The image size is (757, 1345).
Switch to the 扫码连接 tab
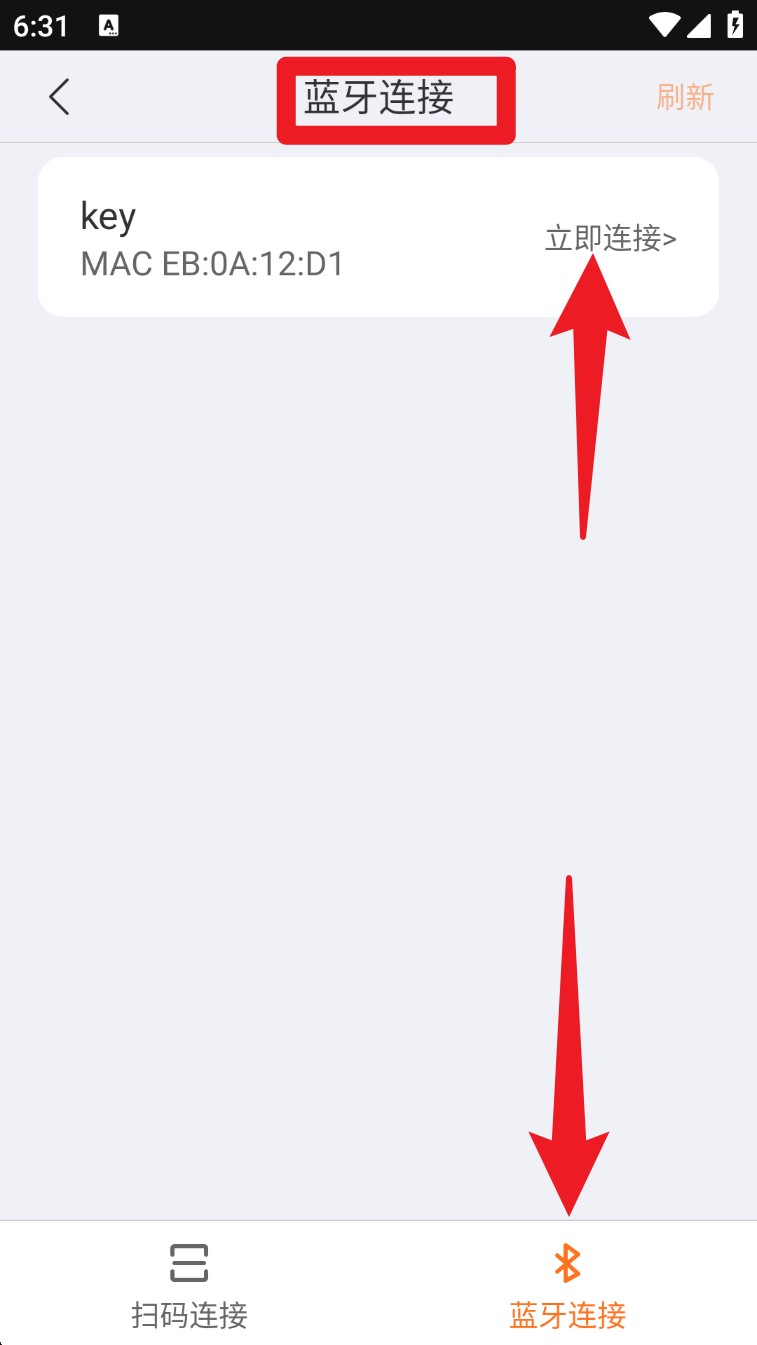click(189, 1286)
